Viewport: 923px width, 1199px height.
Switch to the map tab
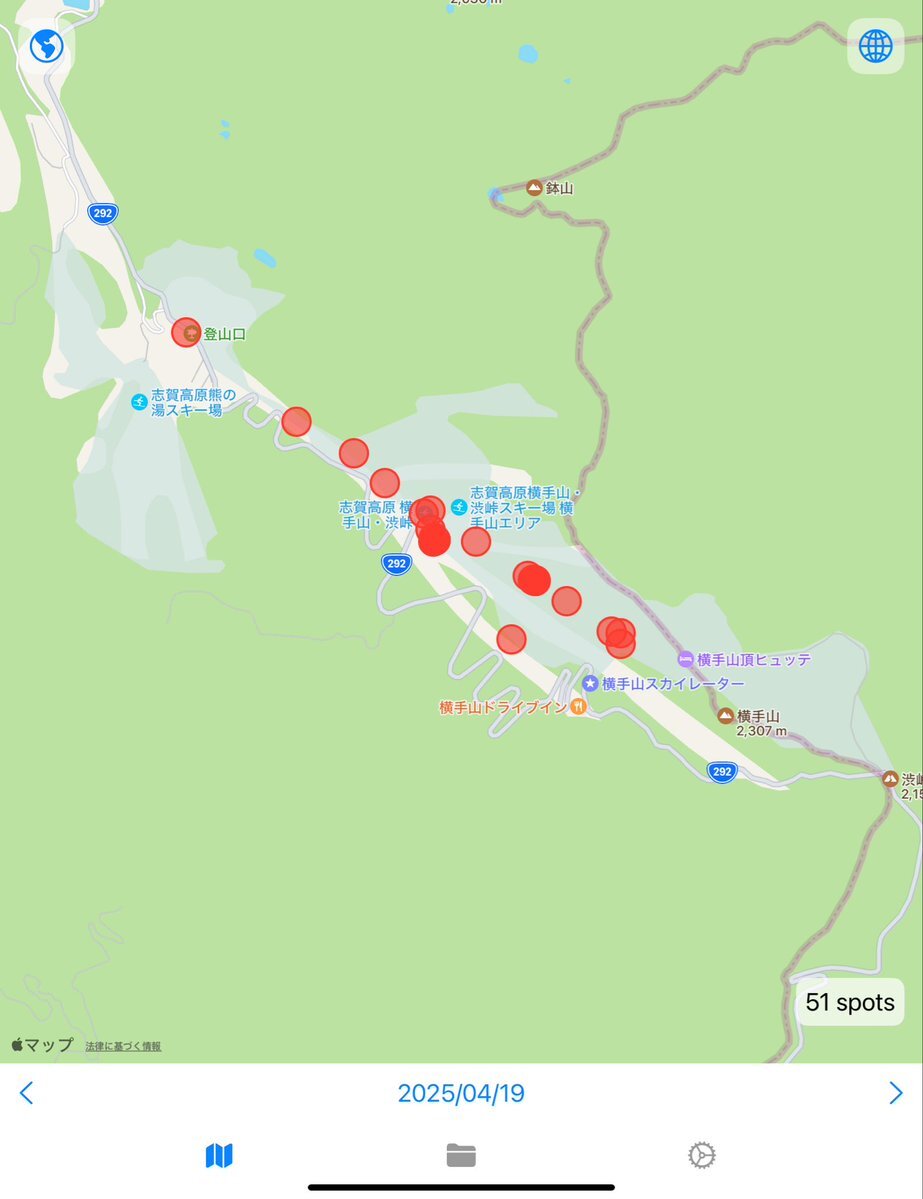point(219,1156)
